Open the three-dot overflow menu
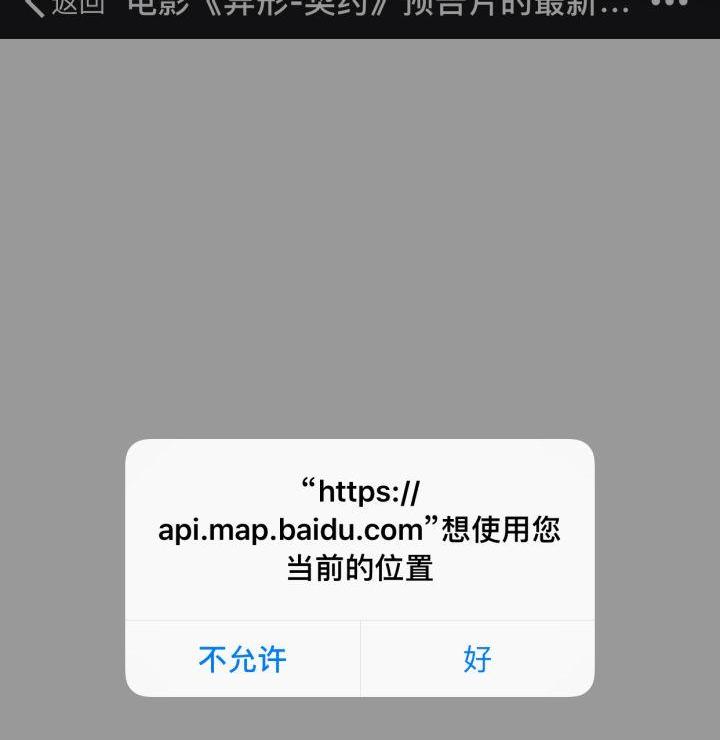Image resolution: width=720 pixels, height=740 pixels. point(669,5)
